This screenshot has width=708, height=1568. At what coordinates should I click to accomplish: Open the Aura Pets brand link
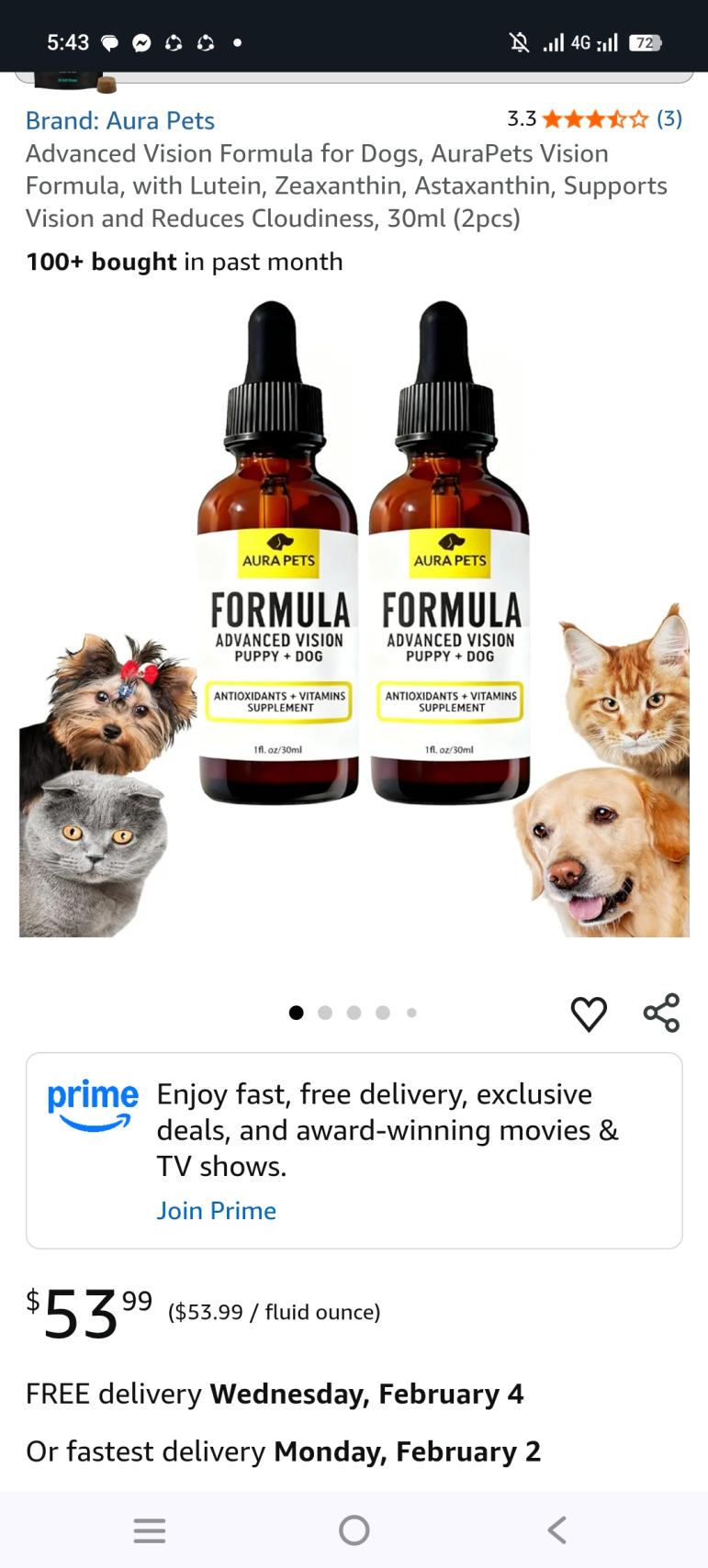tap(120, 120)
